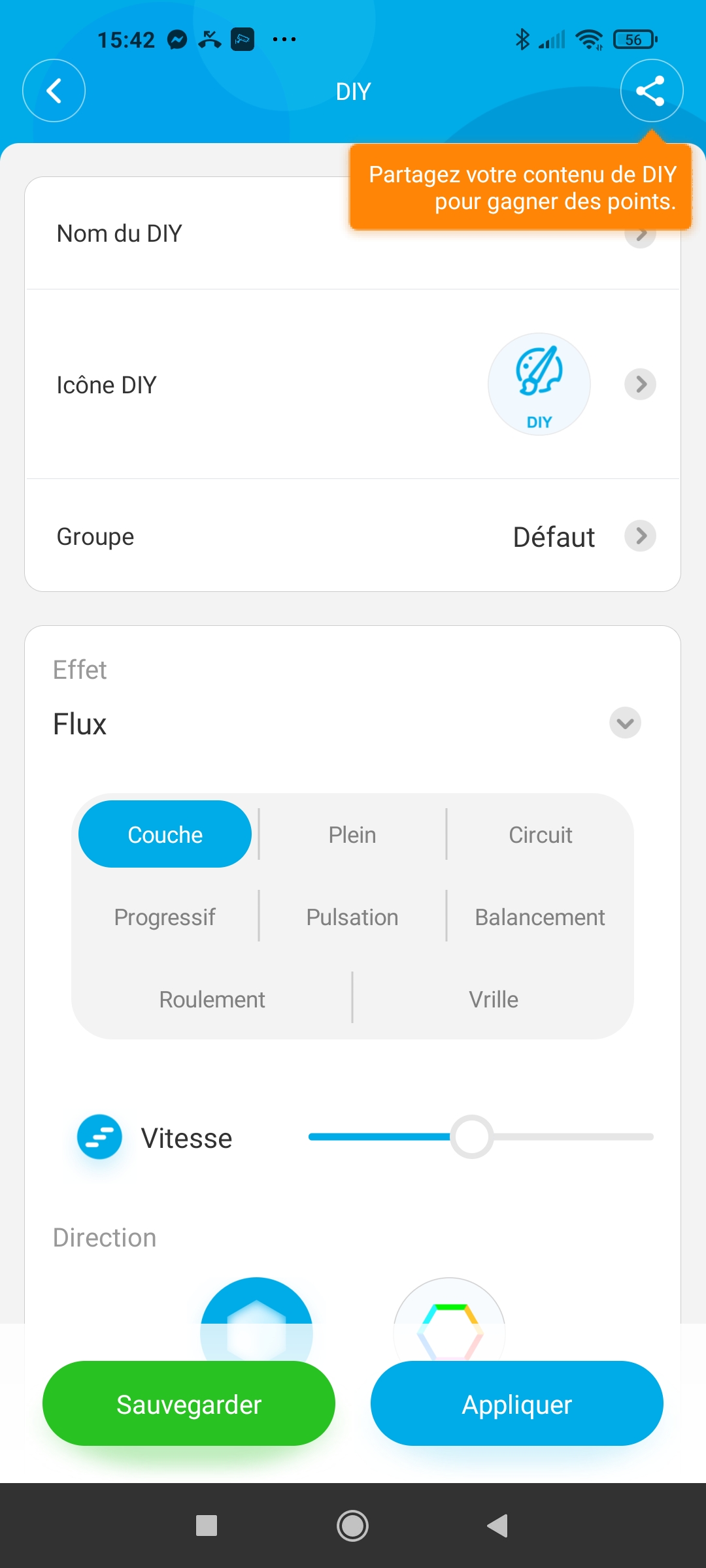Open the Nom du DIY row

pyautogui.click(x=352, y=233)
